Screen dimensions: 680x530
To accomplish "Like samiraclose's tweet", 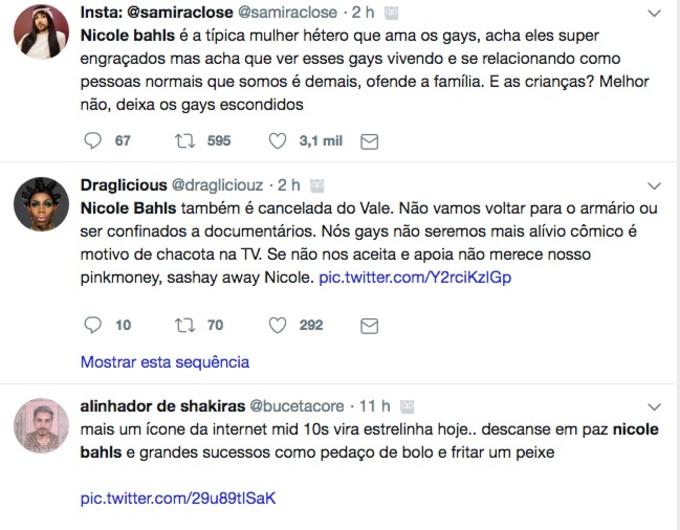I will pos(279,141).
